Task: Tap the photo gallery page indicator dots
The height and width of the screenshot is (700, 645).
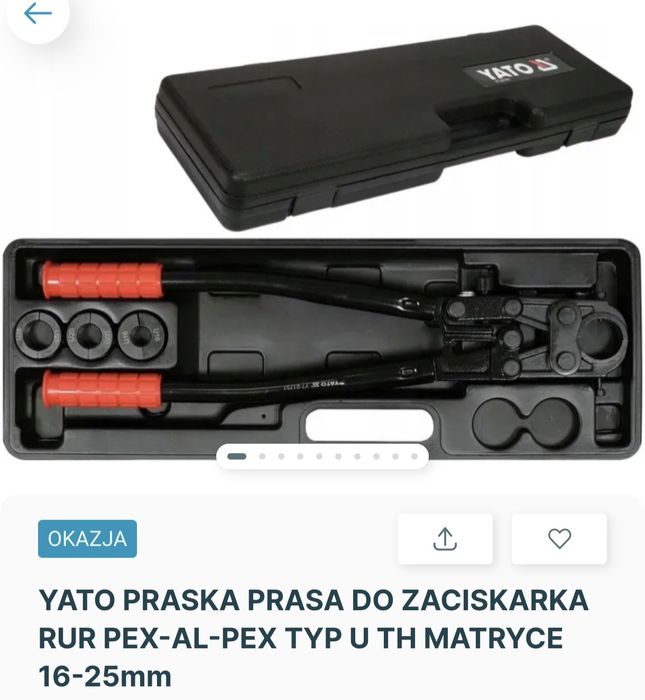Action: [322, 456]
